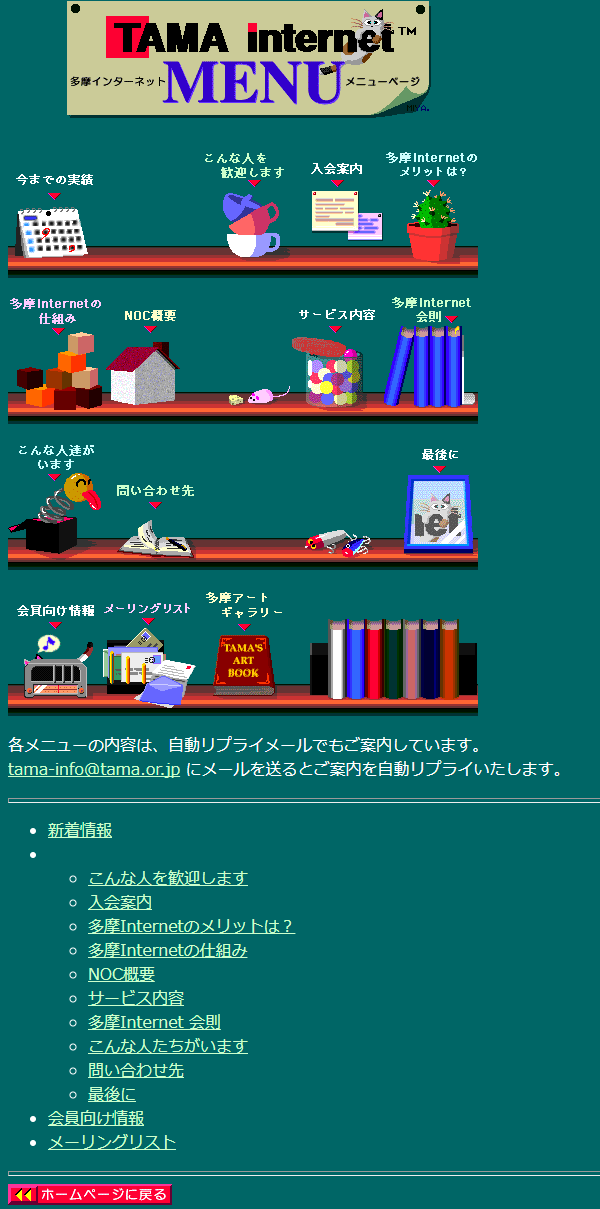Open the 入会案内 text link

pos(120,902)
